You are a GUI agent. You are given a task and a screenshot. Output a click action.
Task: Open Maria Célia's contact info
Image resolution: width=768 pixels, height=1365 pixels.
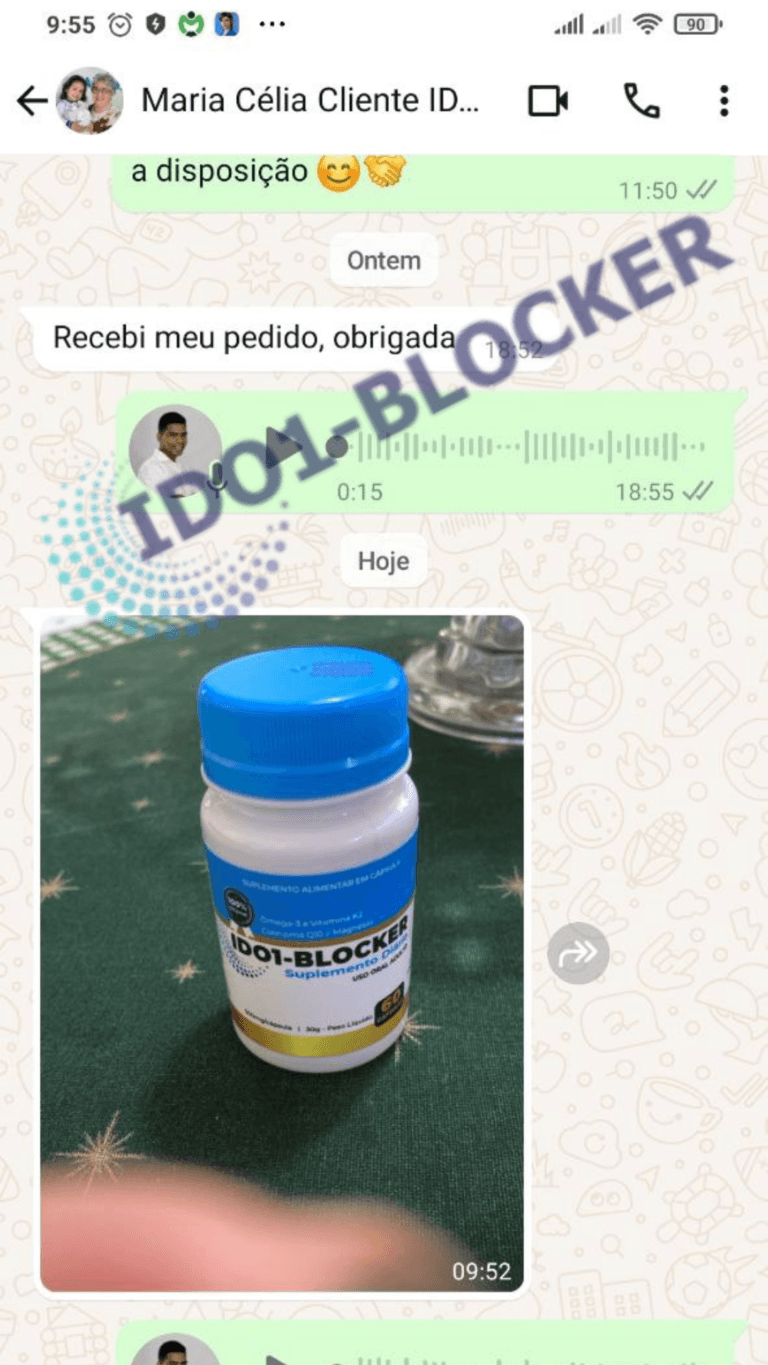[x=310, y=101]
